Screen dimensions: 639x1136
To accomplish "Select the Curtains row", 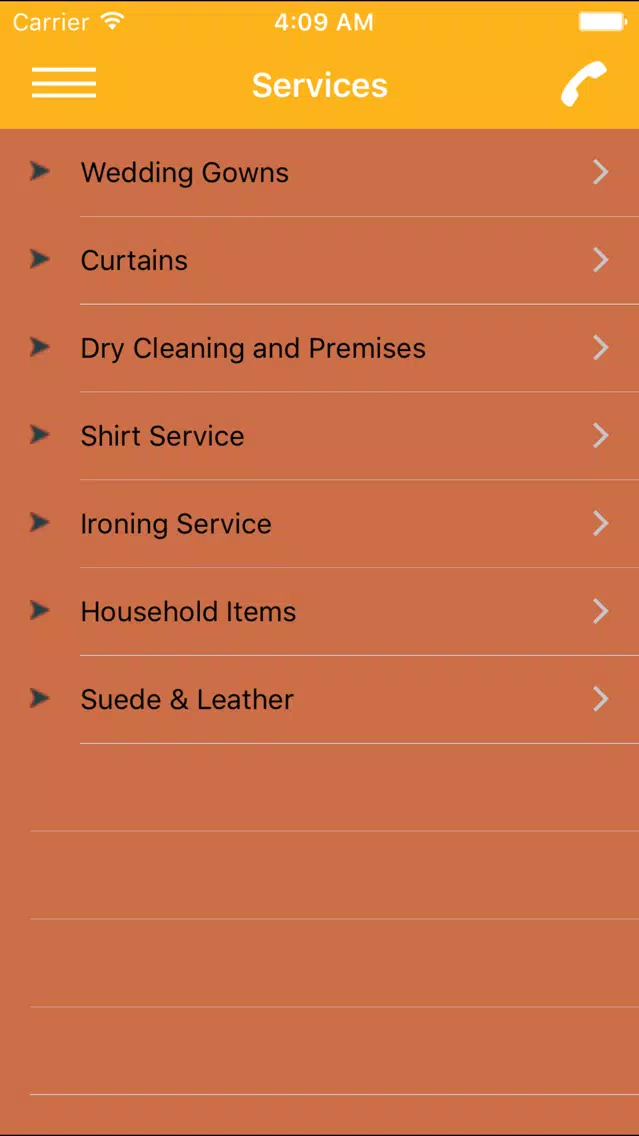I will tap(320, 260).
